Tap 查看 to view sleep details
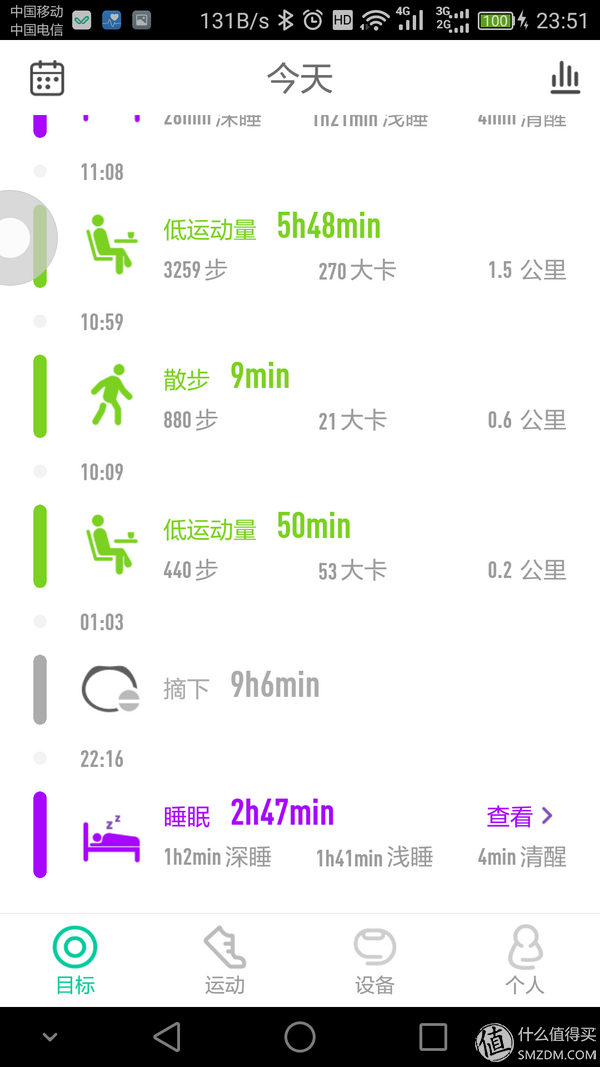Screen dimensions: 600x1067 pos(520,816)
